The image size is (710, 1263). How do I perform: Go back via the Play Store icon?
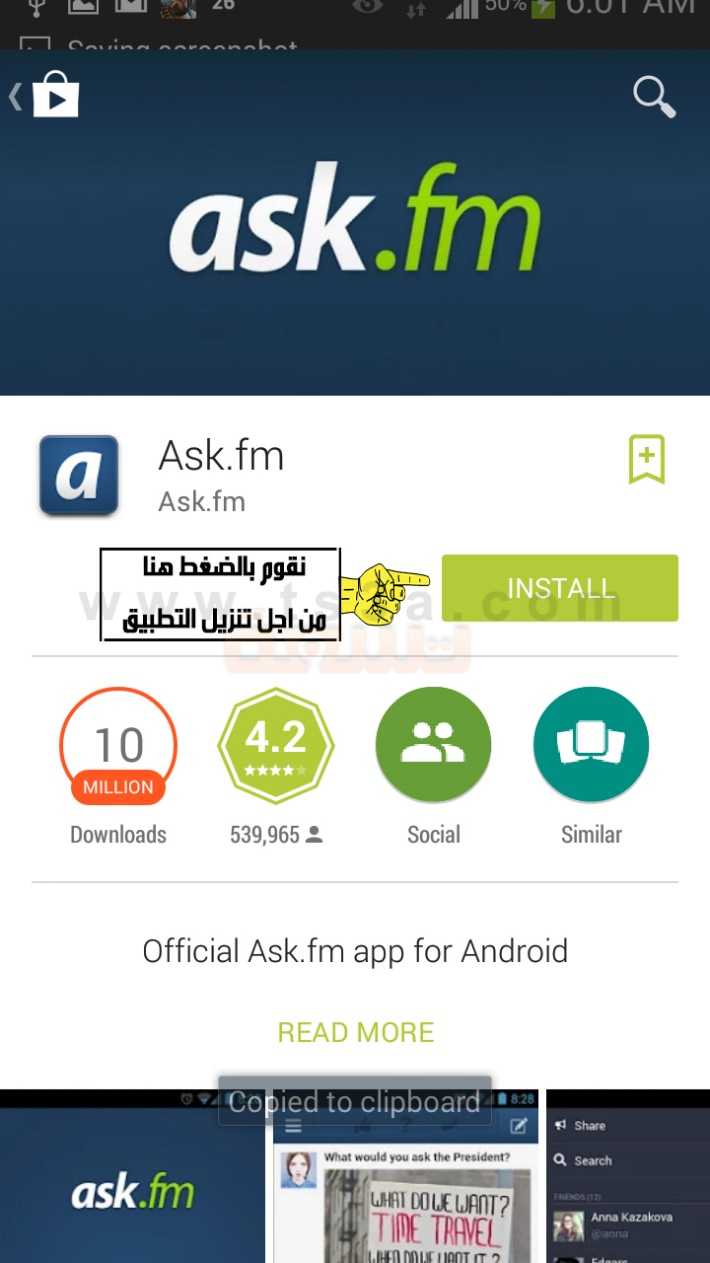pyautogui.click(x=46, y=96)
